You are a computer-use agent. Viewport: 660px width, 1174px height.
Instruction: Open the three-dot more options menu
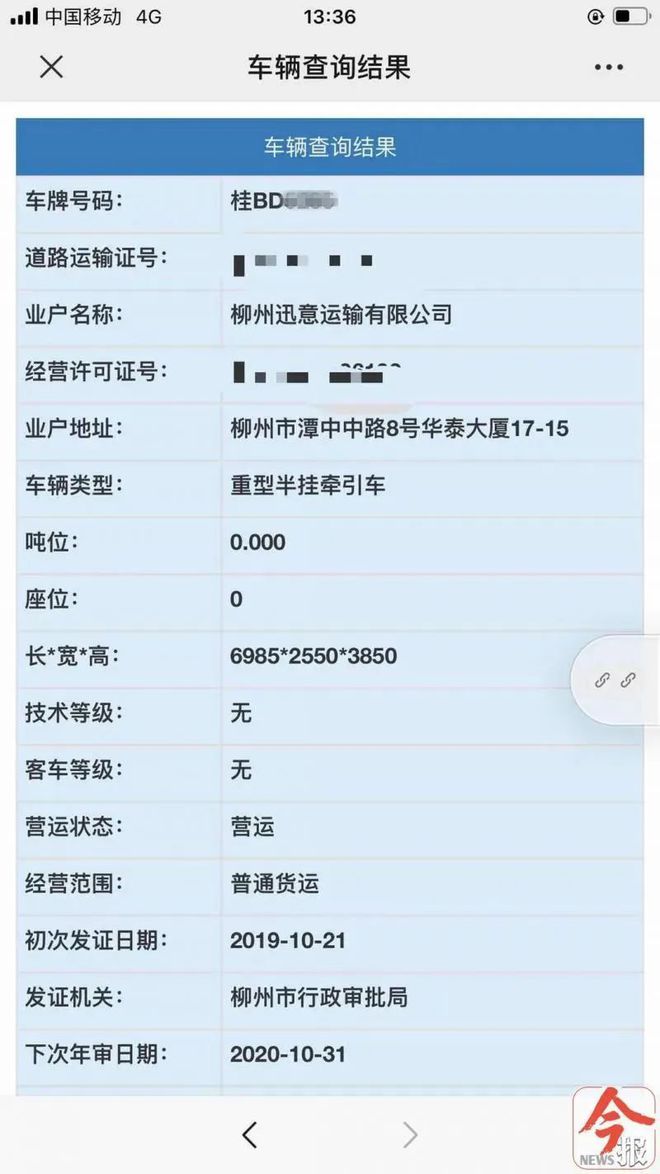(x=608, y=67)
